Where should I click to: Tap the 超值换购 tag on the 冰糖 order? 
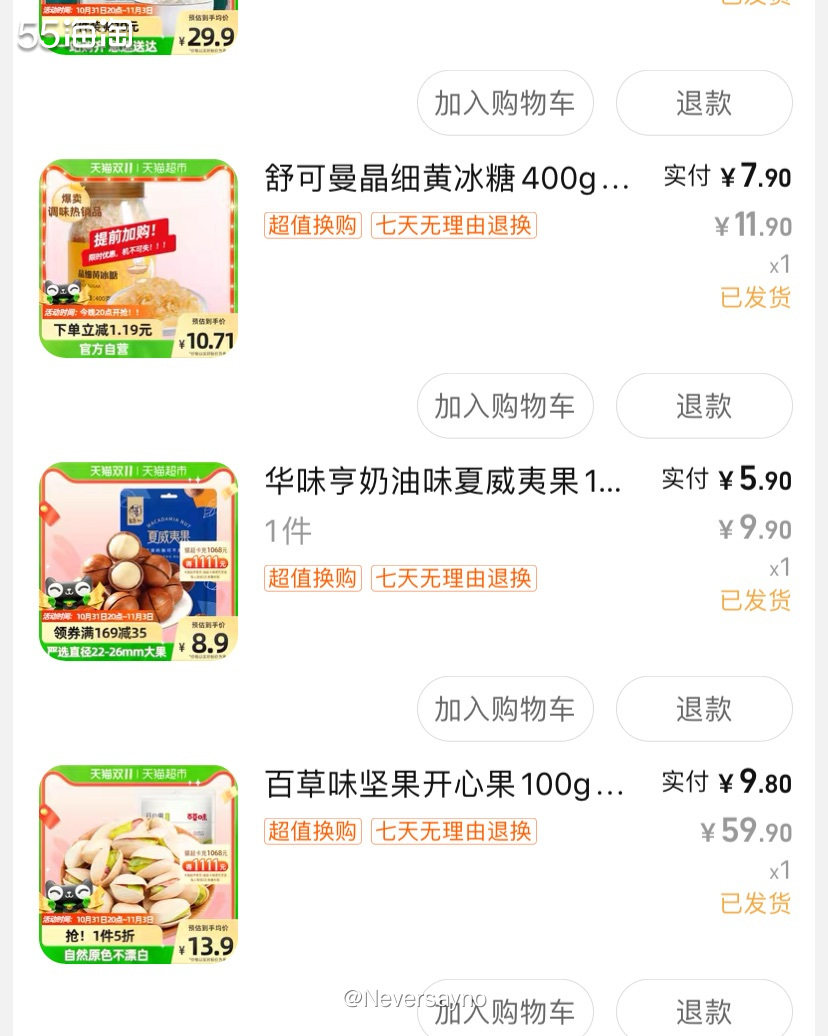coord(312,225)
